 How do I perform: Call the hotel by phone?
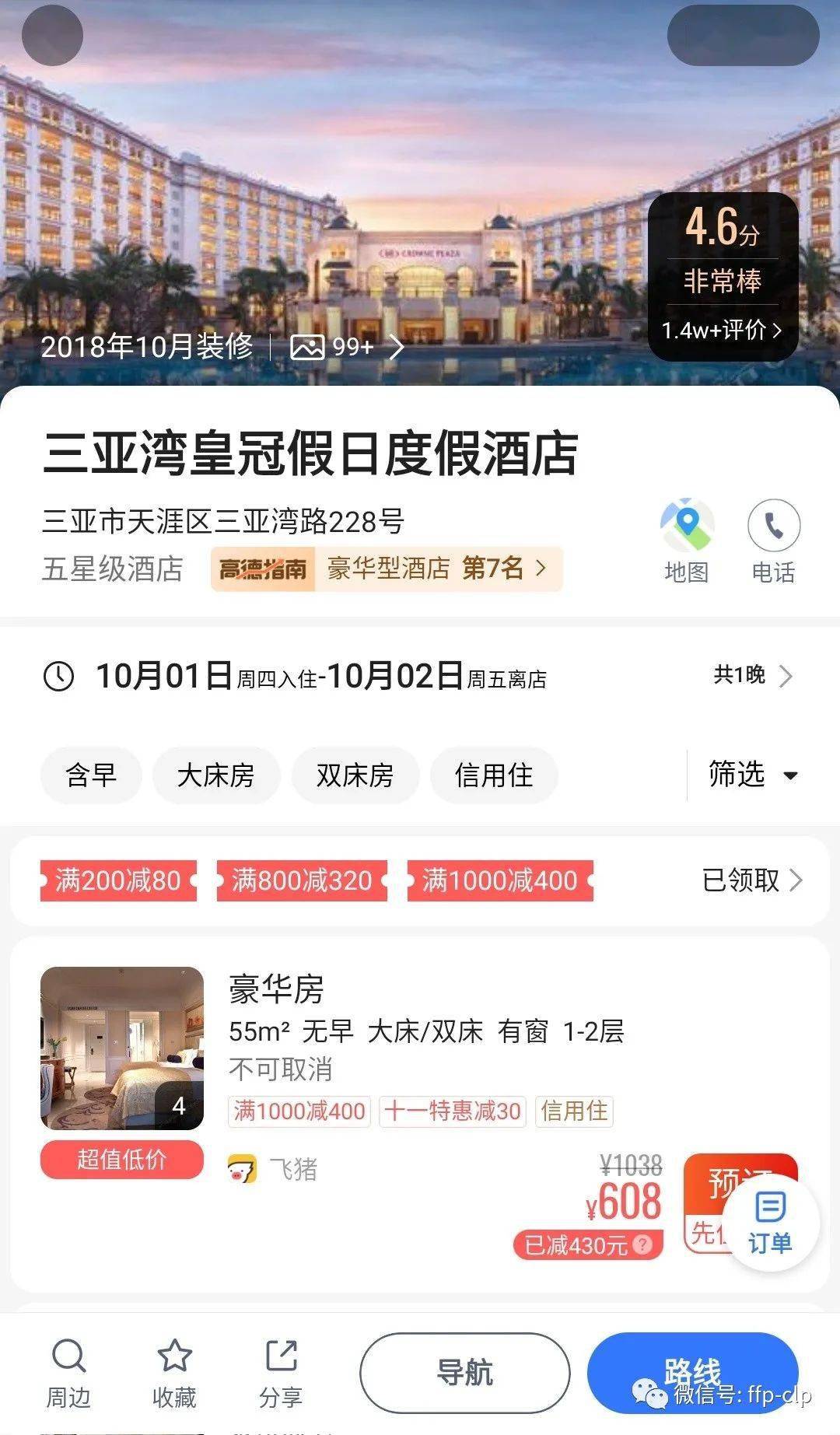774,541
